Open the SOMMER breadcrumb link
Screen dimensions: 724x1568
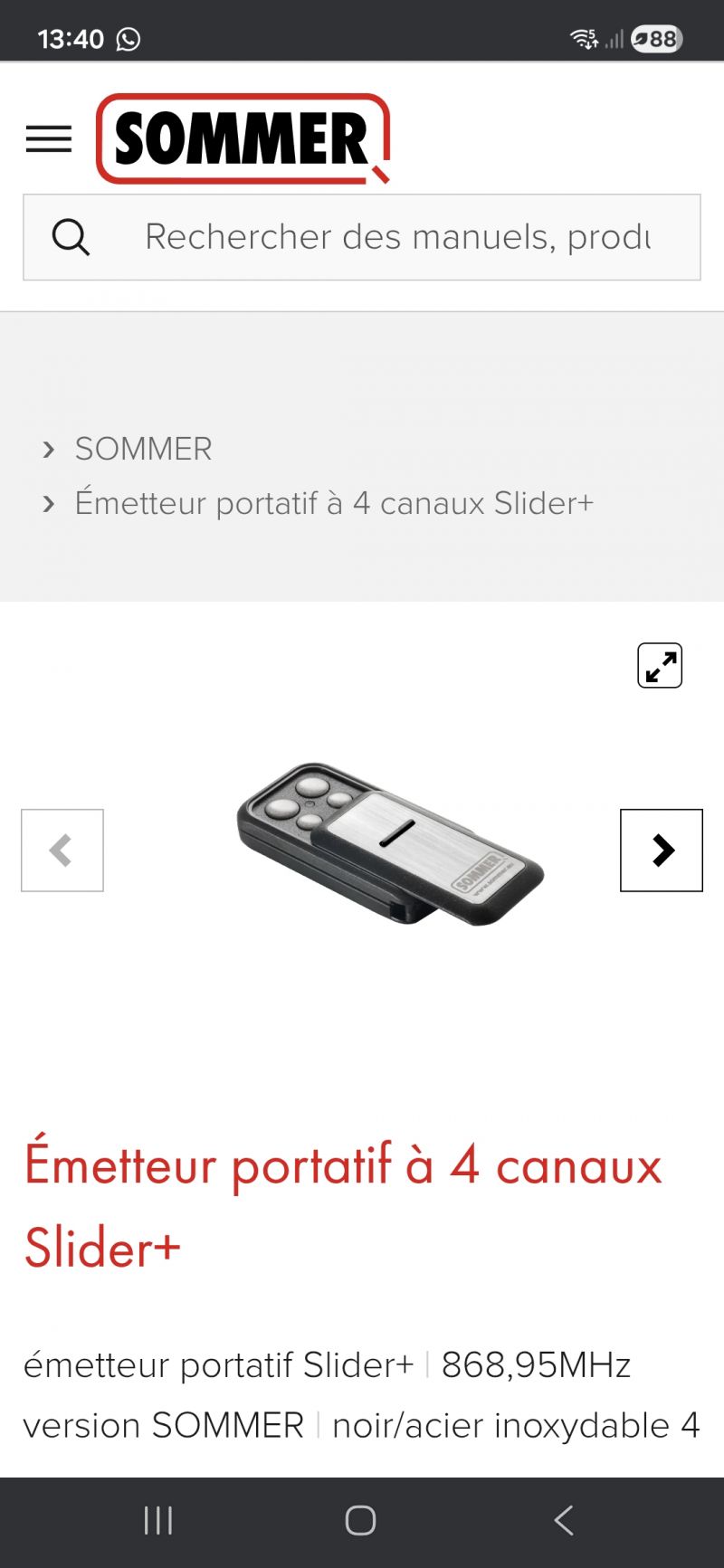143,449
